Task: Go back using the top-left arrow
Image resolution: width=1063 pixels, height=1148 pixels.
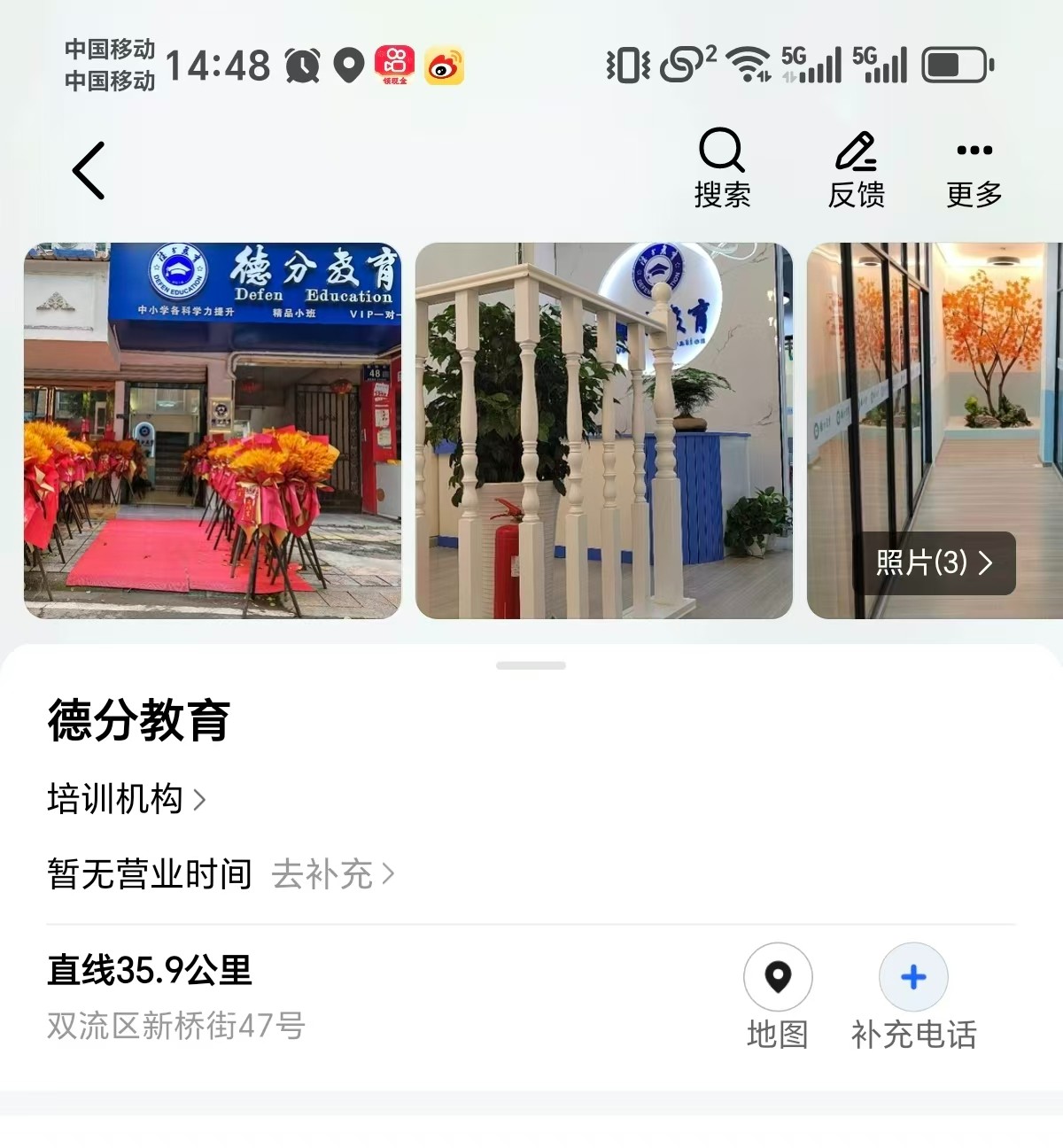Action: [x=89, y=170]
